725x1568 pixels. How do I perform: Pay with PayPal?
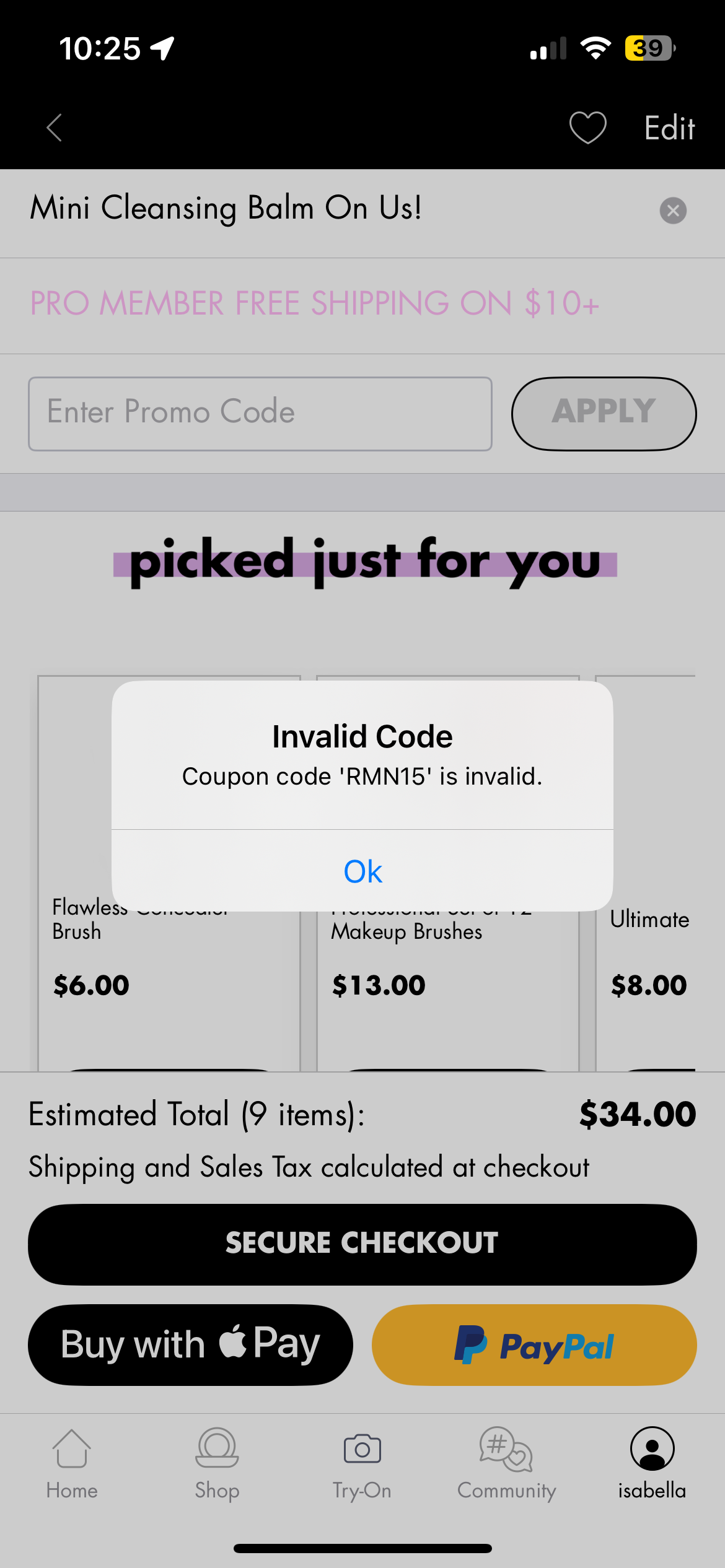pos(534,1344)
